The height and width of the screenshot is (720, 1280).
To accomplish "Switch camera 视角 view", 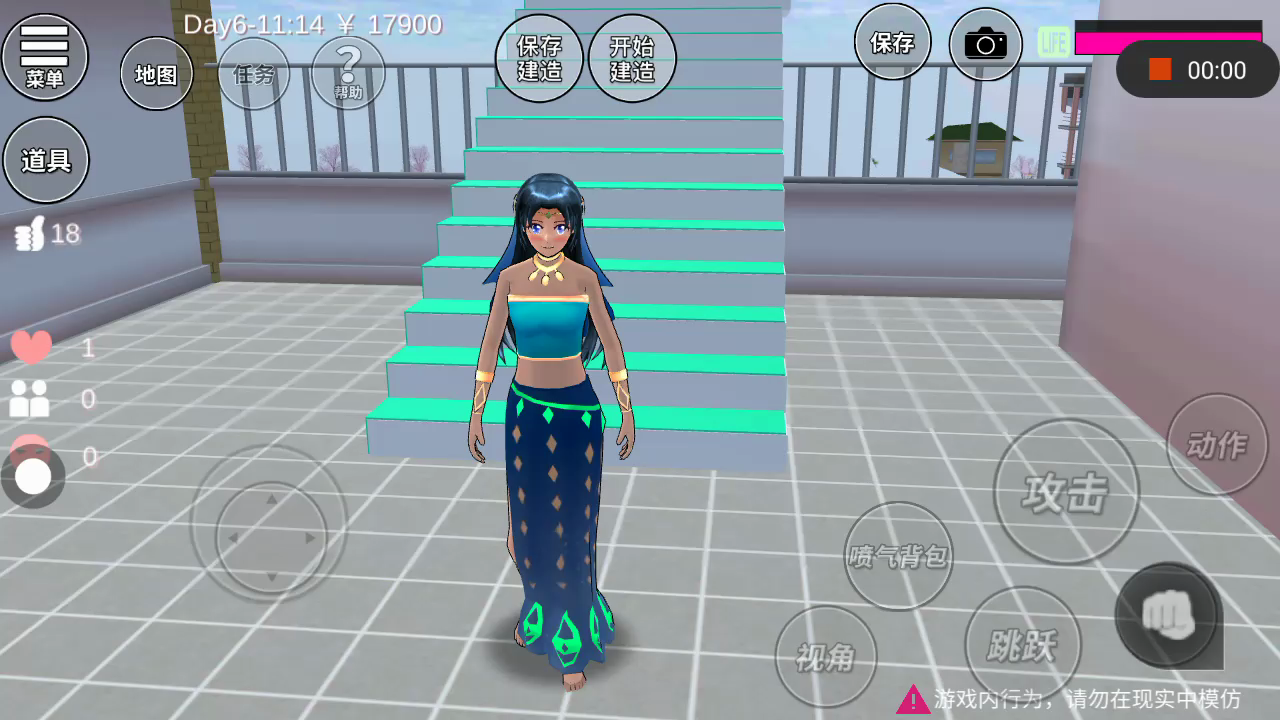I will [x=825, y=656].
